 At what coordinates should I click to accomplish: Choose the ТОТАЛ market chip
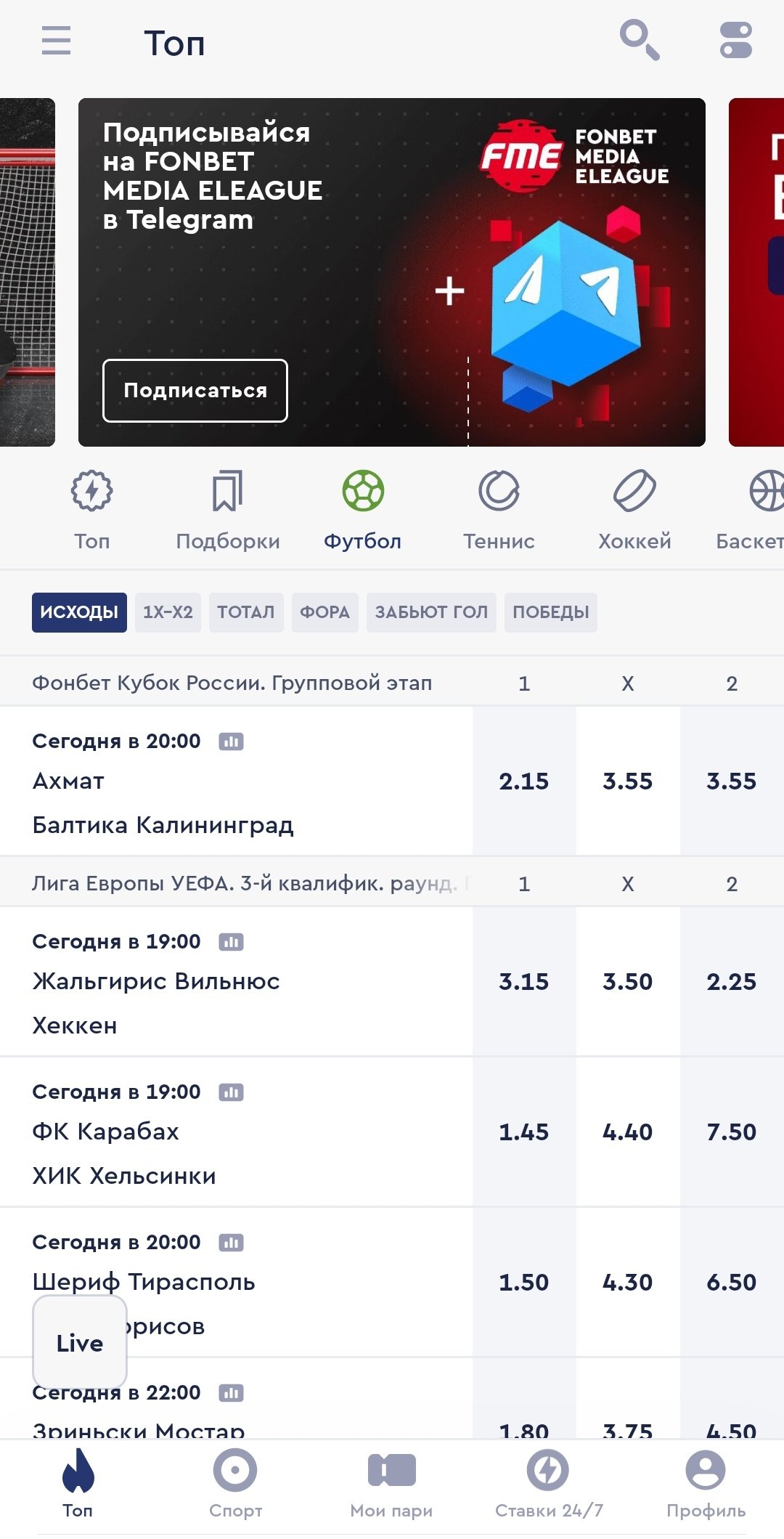click(246, 612)
